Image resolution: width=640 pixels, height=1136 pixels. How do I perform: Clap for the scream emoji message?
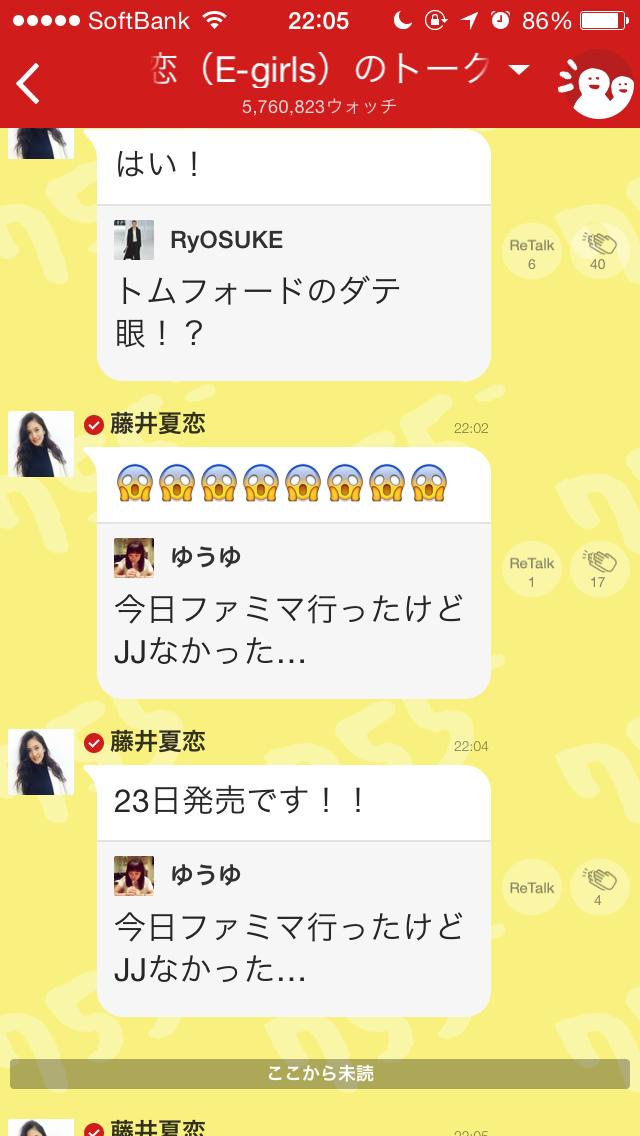click(598, 570)
